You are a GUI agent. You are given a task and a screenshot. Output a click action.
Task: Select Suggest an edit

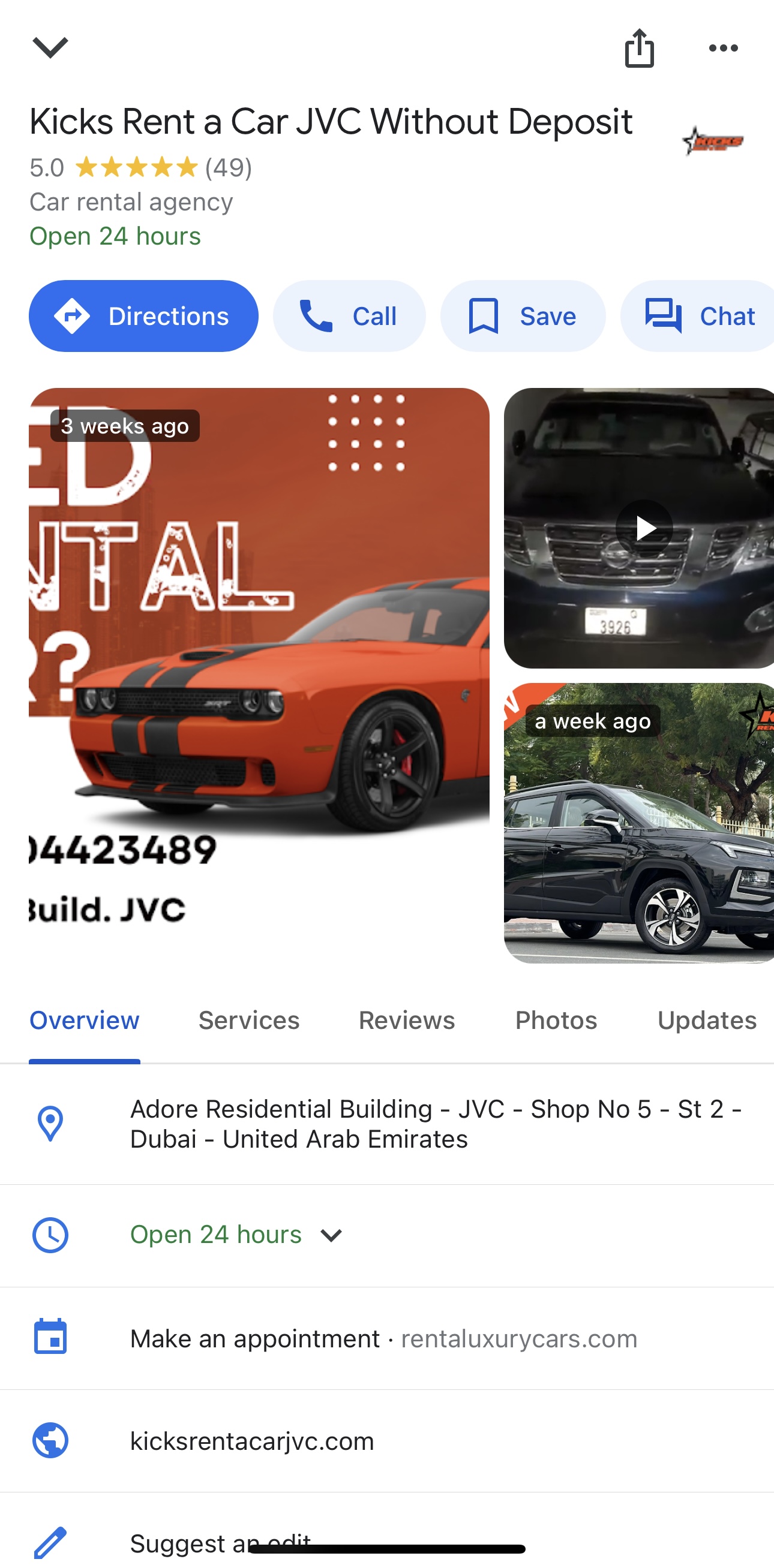click(x=219, y=1542)
